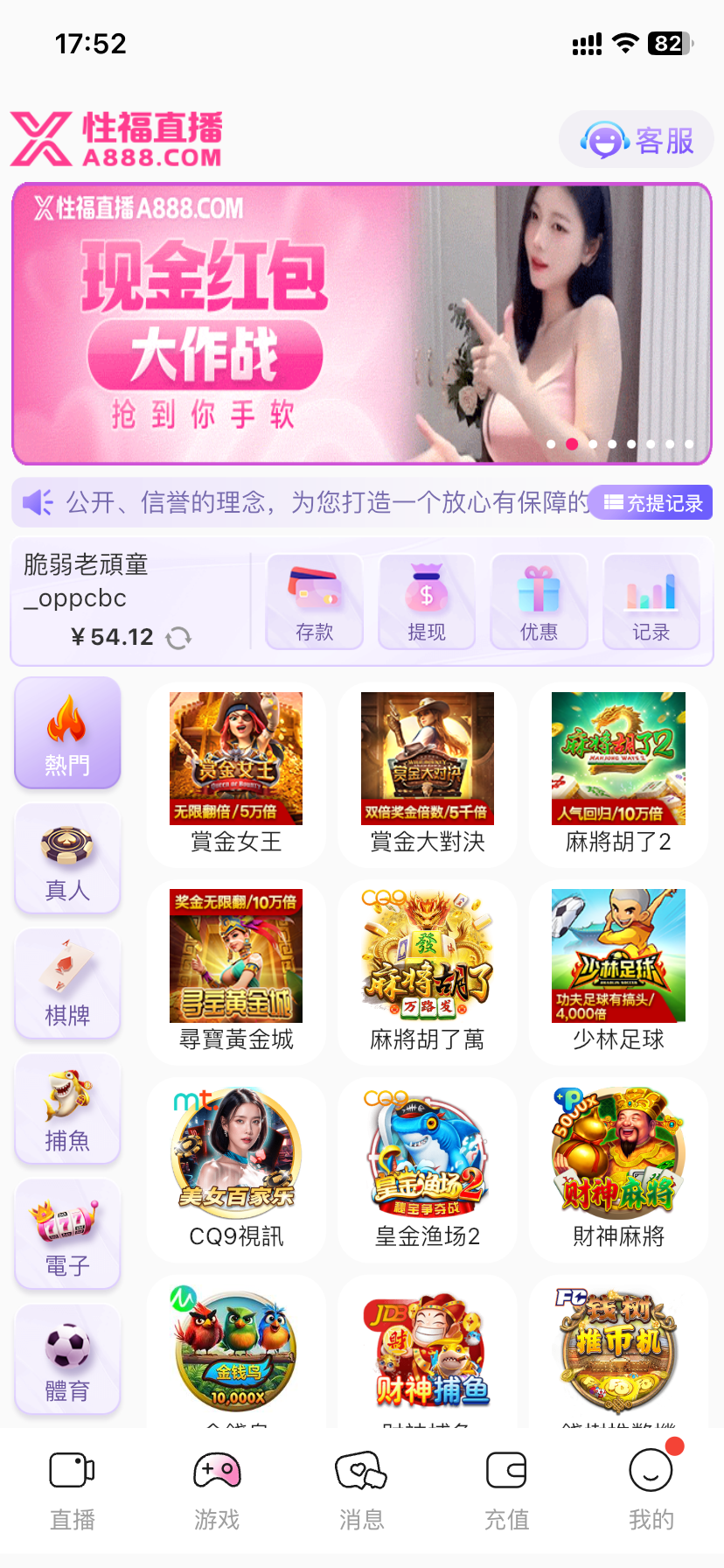
Task: Tap the 现金红包大作战 promo banner
Action: 362,324
